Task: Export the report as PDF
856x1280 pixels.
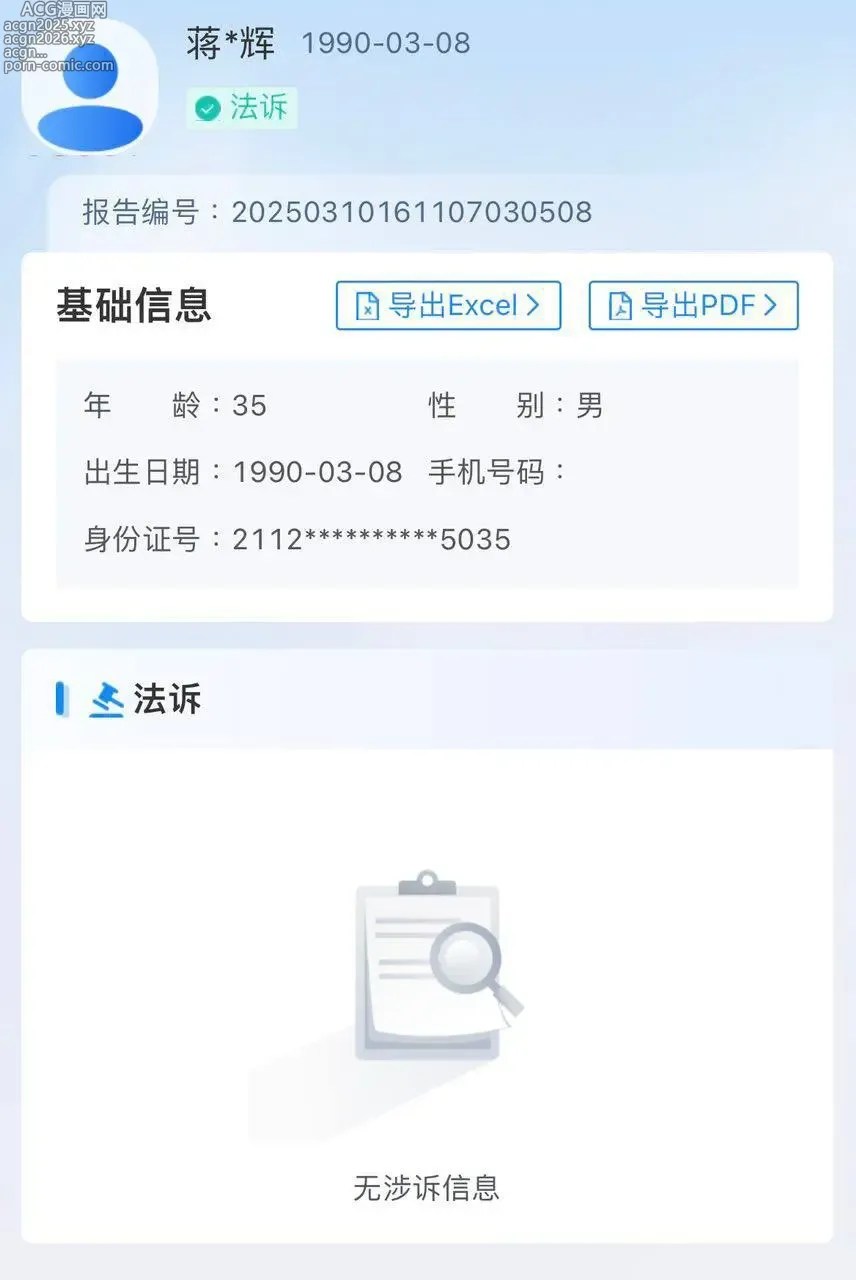Action: 693,306
